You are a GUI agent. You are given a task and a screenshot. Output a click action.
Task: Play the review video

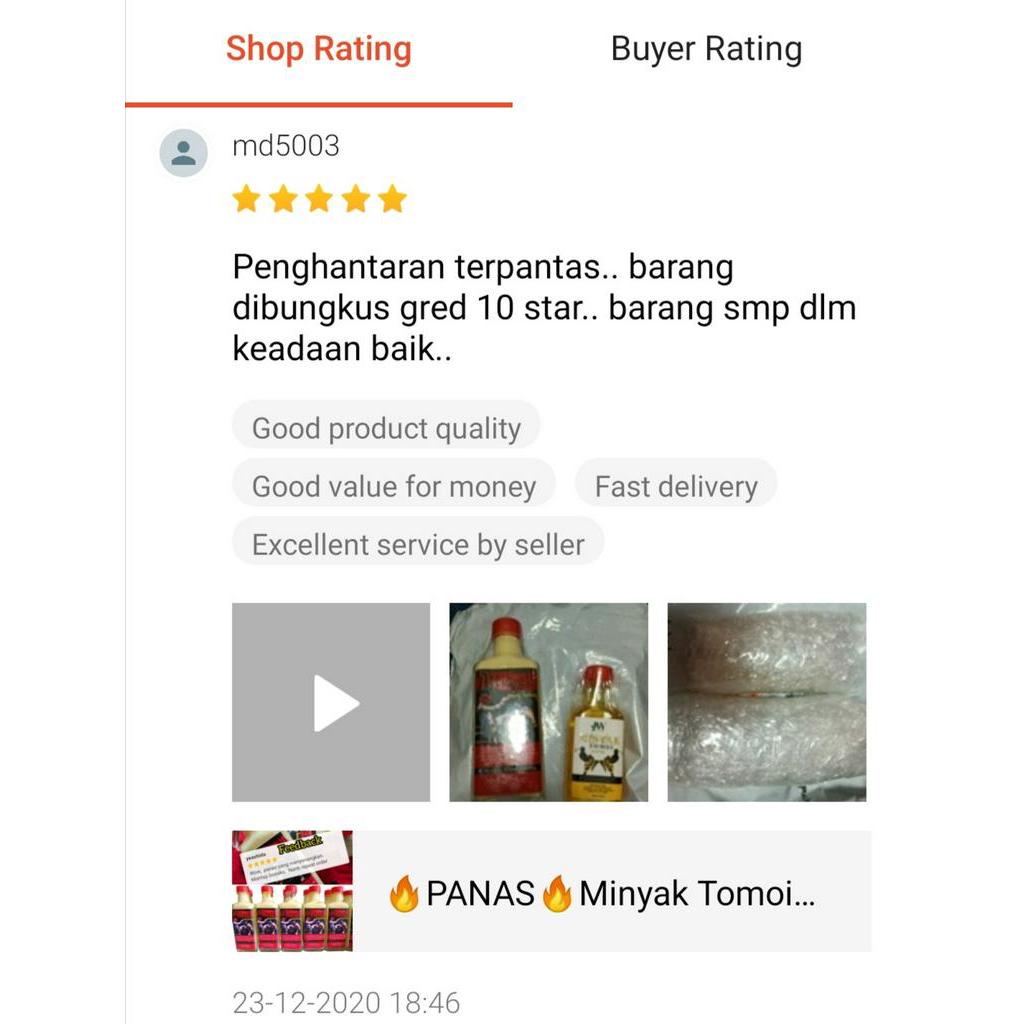[x=331, y=702]
